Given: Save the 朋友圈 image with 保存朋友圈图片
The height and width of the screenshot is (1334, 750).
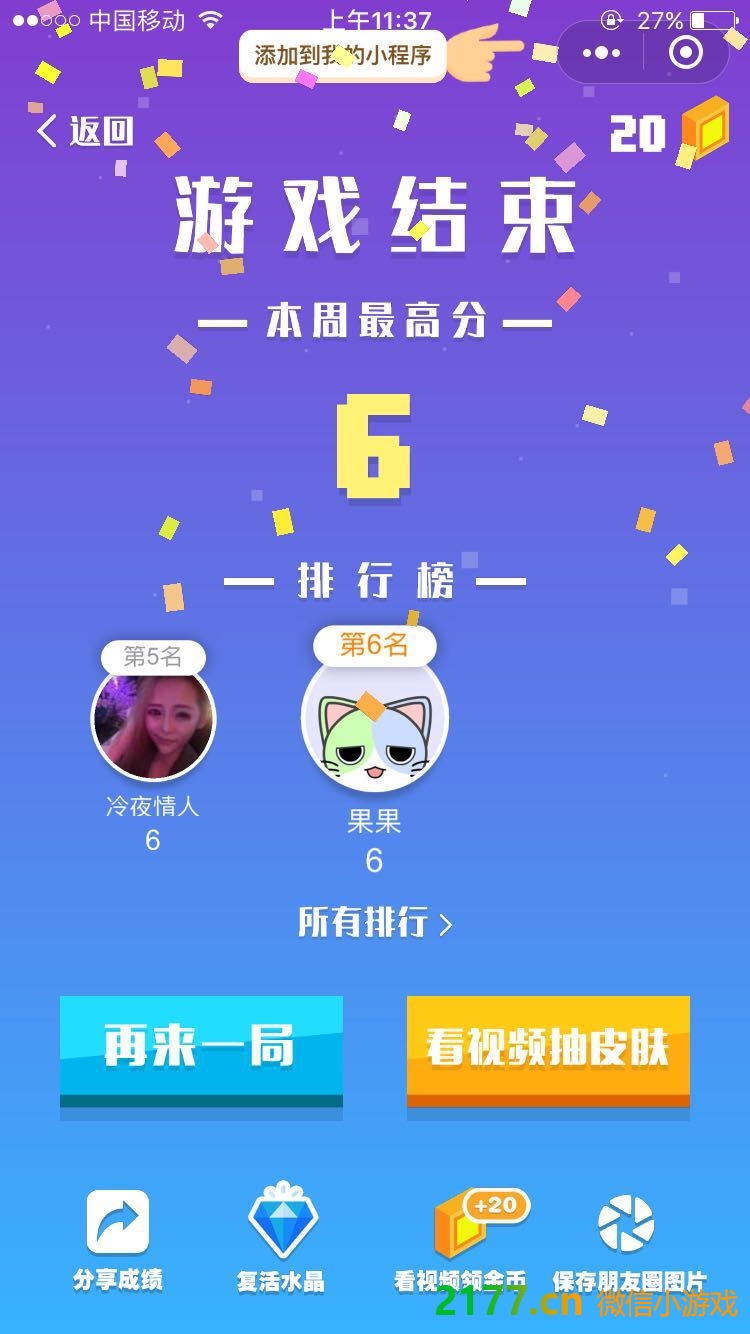Looking at the screenshot, I should click(x=627, y=1238).
